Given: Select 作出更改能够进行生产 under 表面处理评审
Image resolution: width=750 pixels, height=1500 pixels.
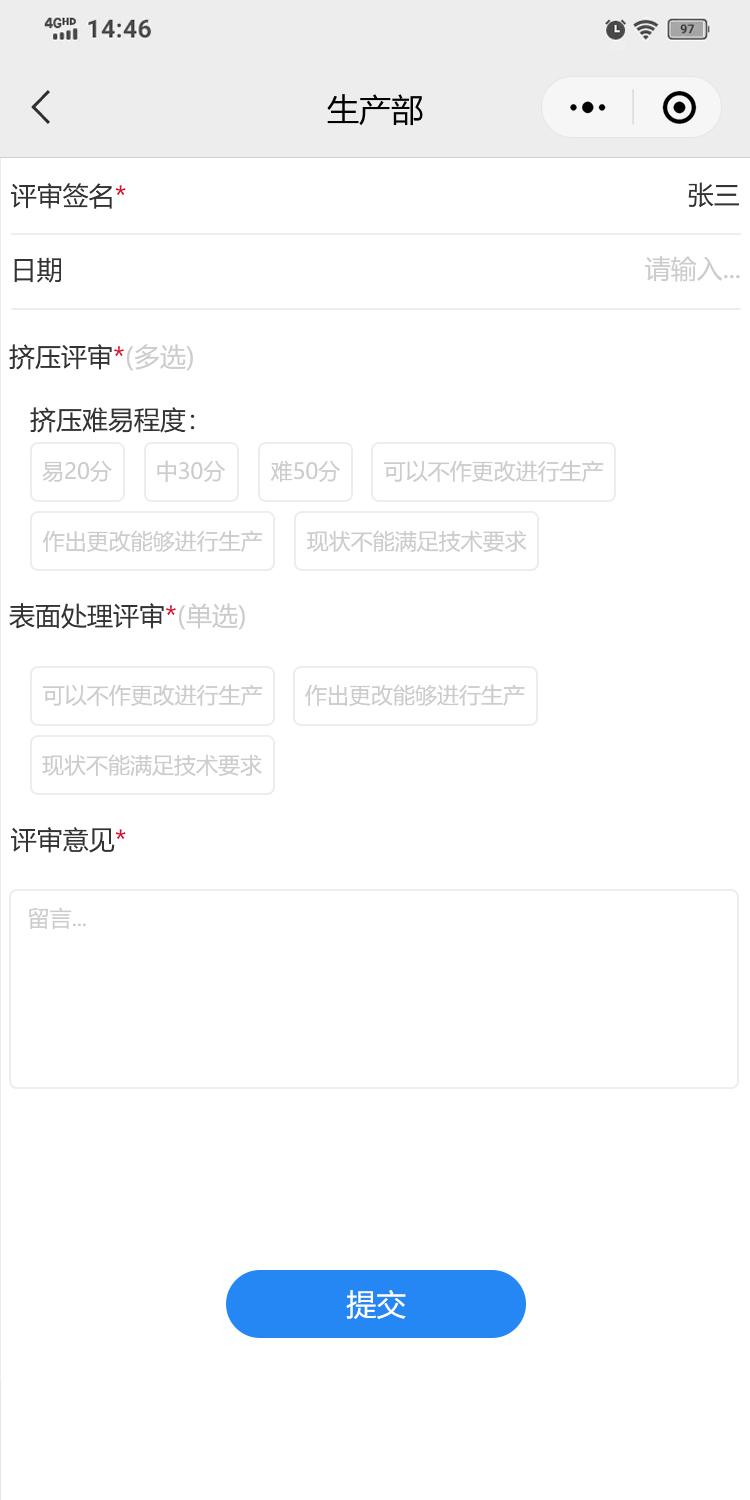Looking at the screenshot, I should [415, 696].
